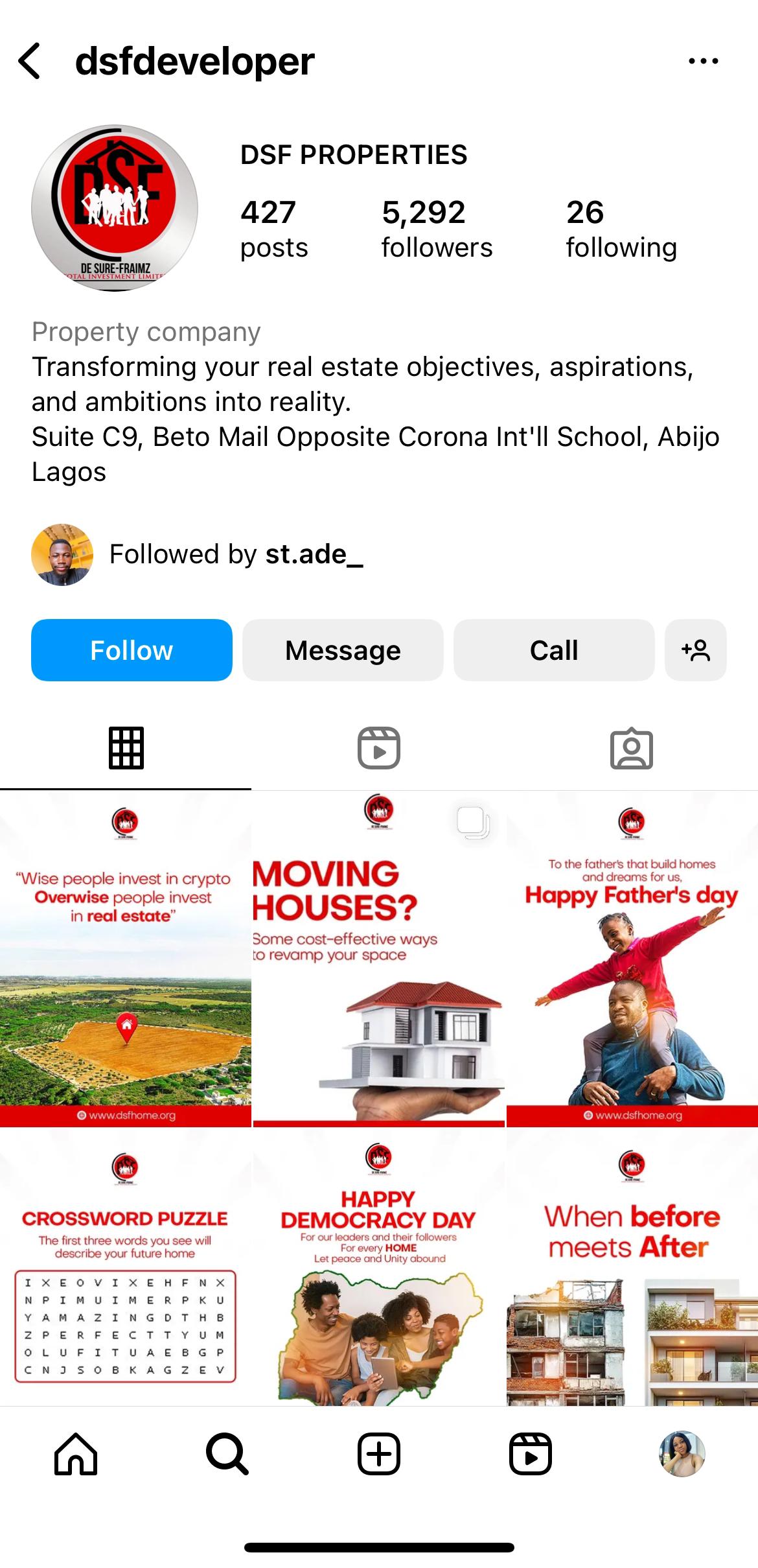Open my own profile tab
Screen dimensions: 758x1568
682,1454
